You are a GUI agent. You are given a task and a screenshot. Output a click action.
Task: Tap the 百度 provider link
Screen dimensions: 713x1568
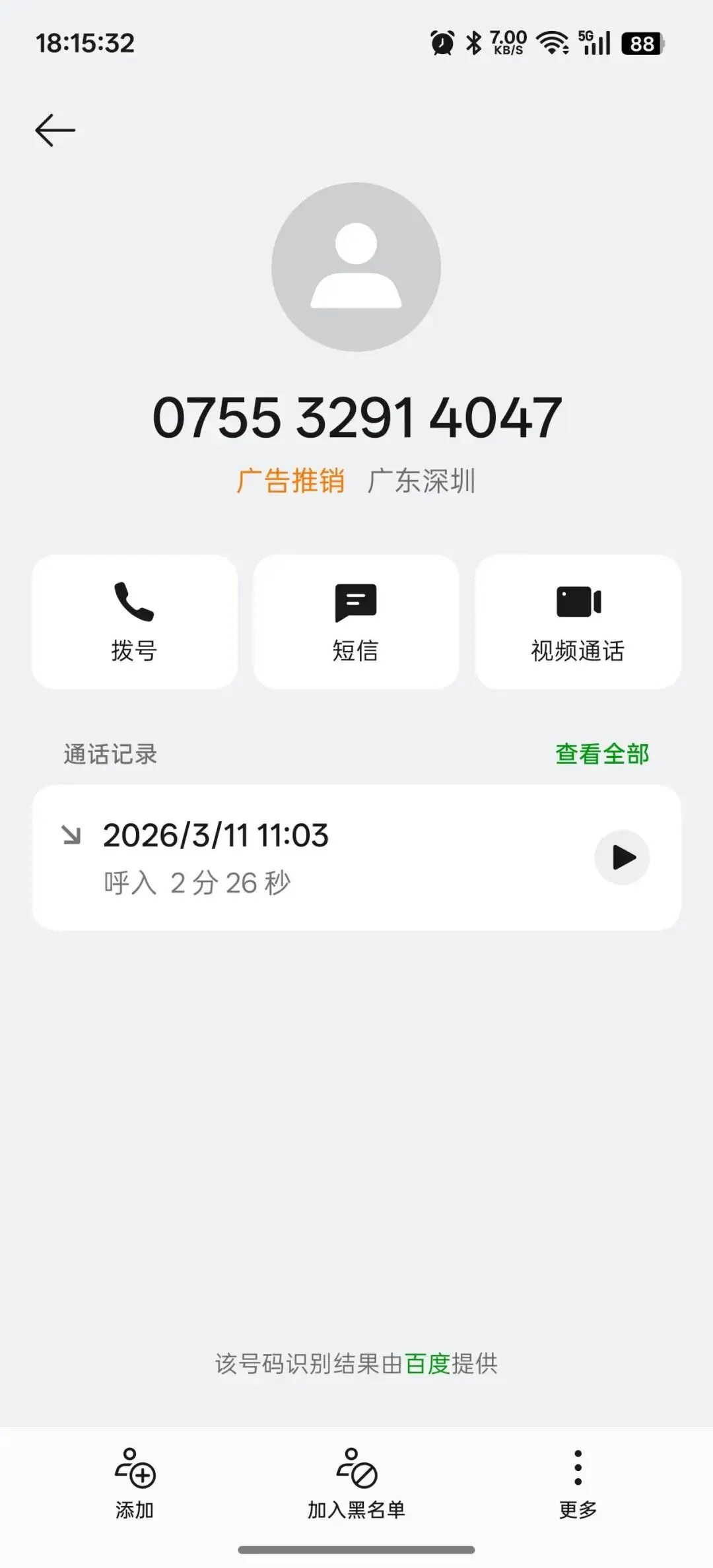[x=427, y=1363]
